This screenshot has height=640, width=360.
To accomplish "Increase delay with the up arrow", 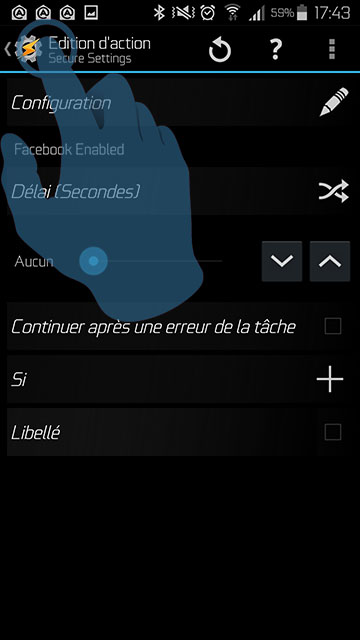I will point(330,261).
